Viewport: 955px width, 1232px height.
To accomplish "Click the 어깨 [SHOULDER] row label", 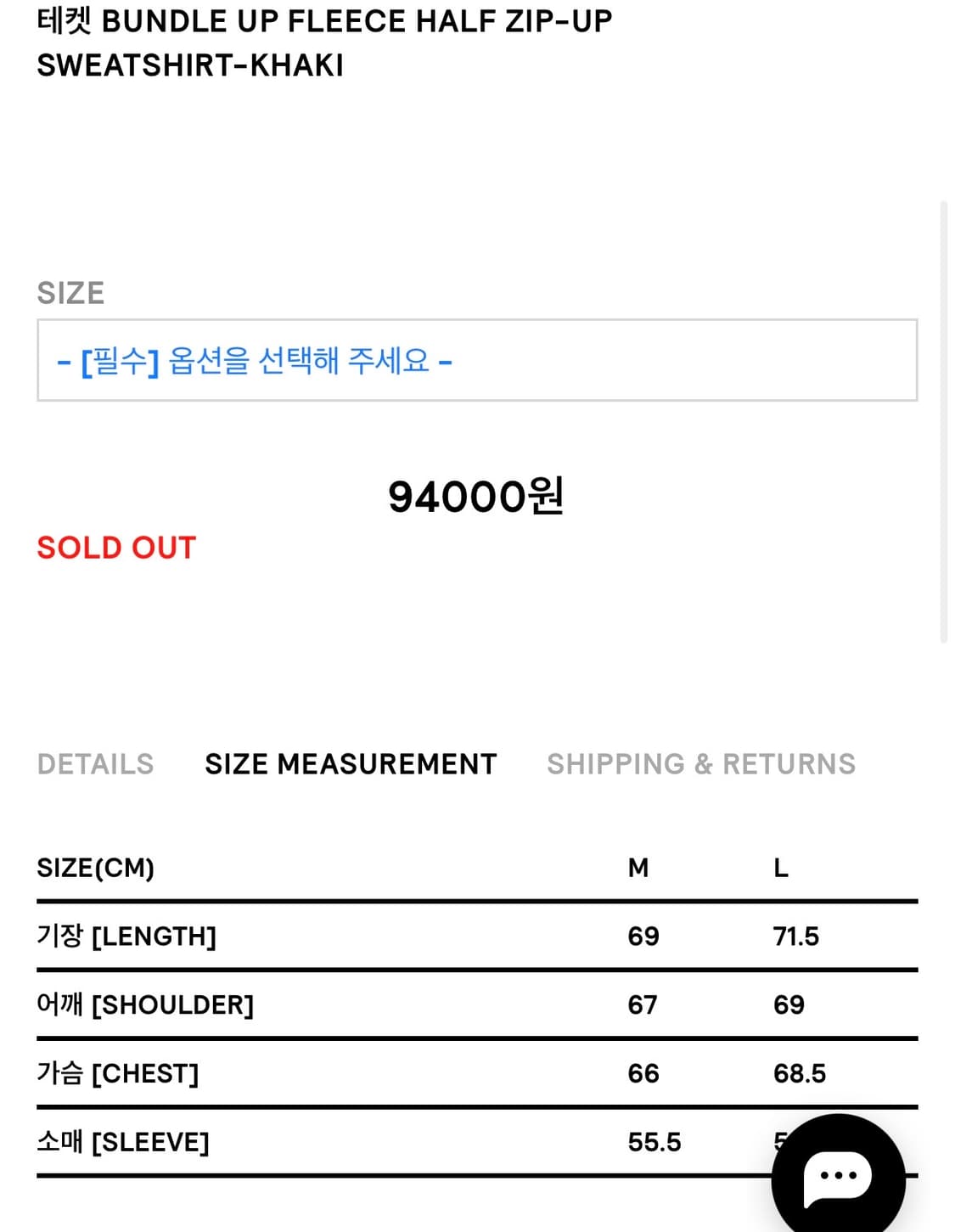I will 144,1004.
